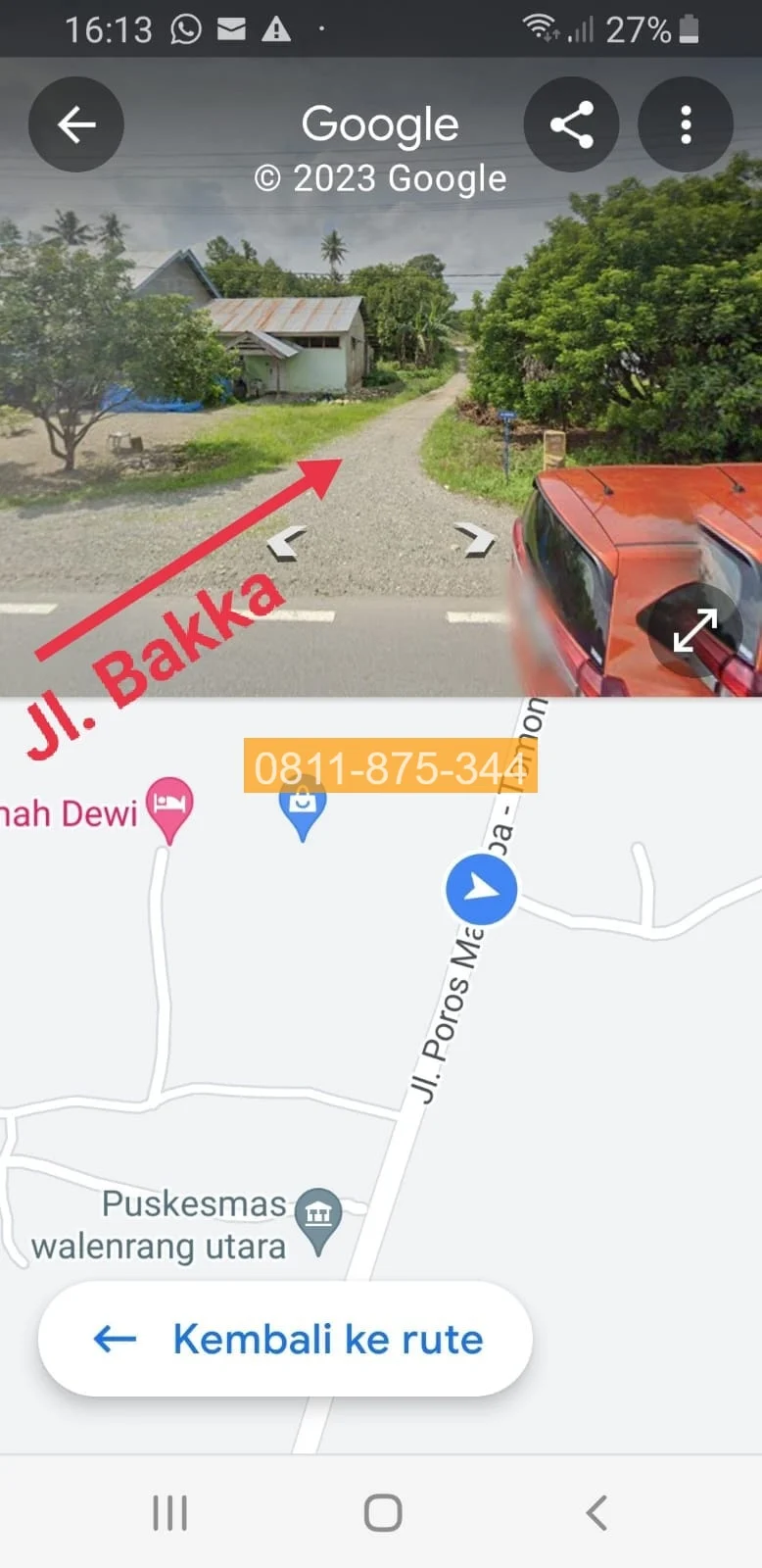762x1568 pixels.
Task: Go to the home screen
Action: coord(383,1512)
